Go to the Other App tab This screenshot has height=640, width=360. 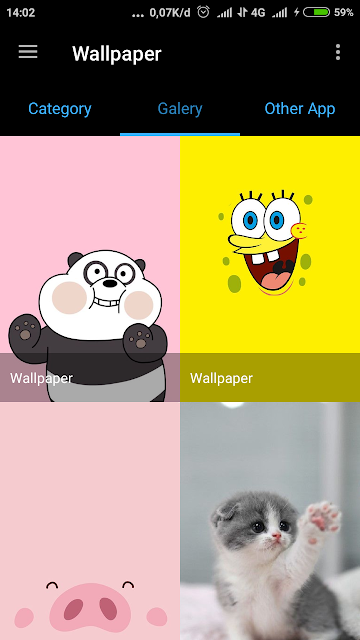click(300, 109)
